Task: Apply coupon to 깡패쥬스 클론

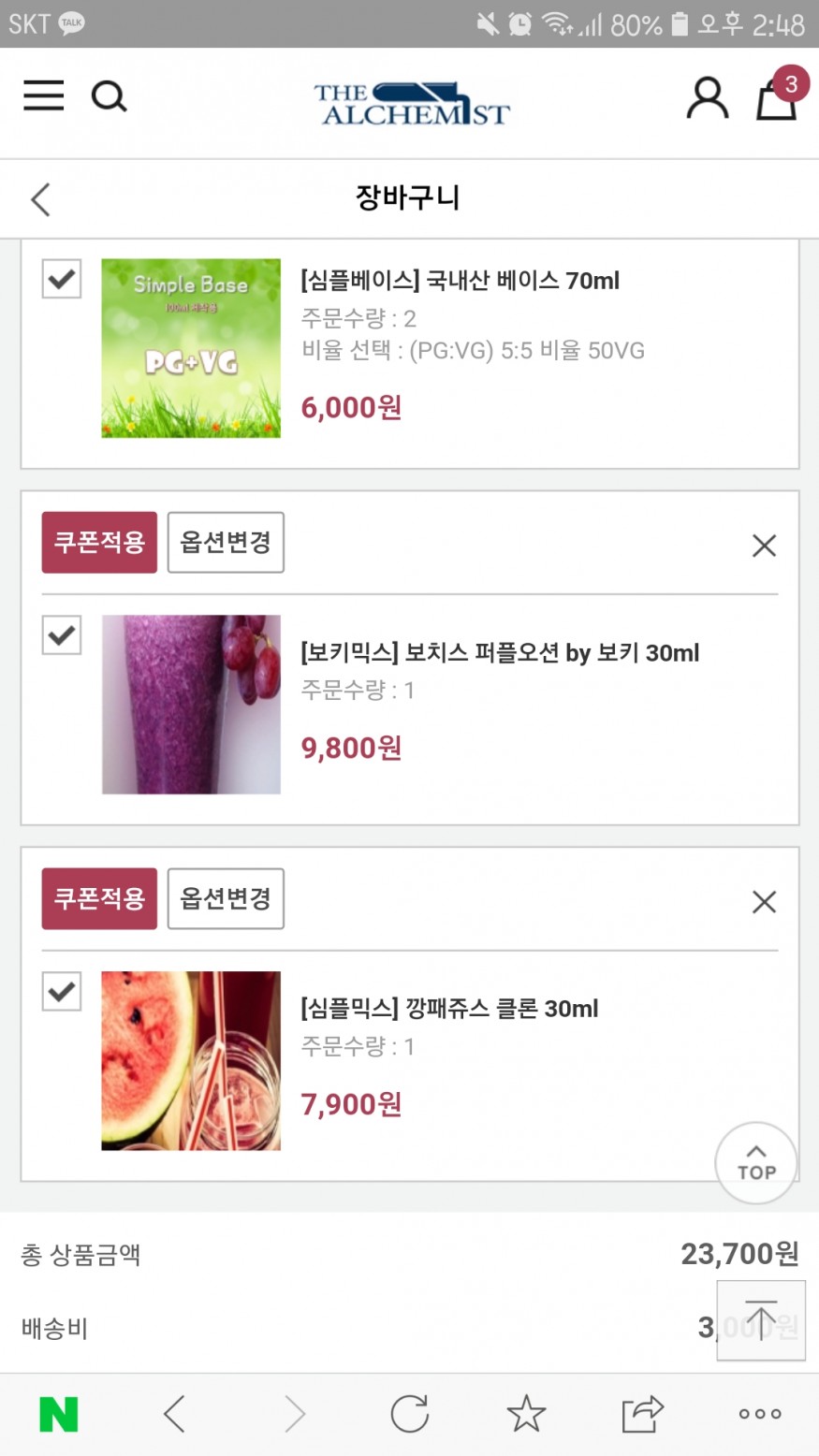Action: (99, 899)
